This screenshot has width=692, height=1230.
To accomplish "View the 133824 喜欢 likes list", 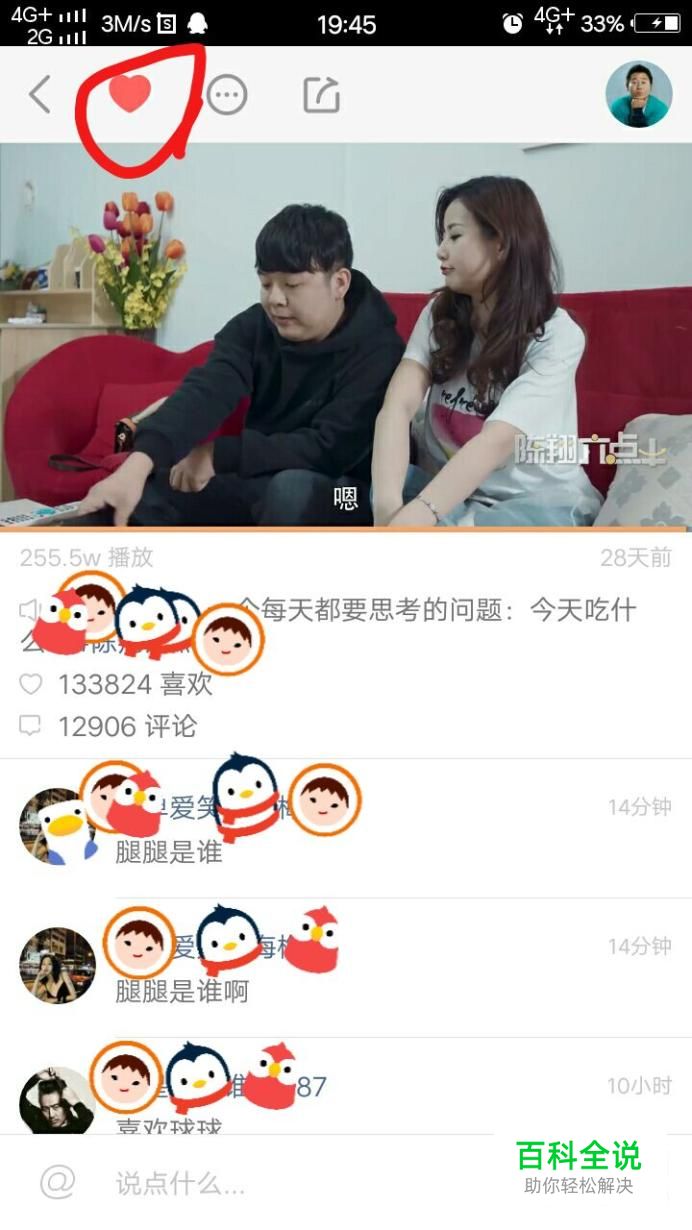I will tap(116, 684).
